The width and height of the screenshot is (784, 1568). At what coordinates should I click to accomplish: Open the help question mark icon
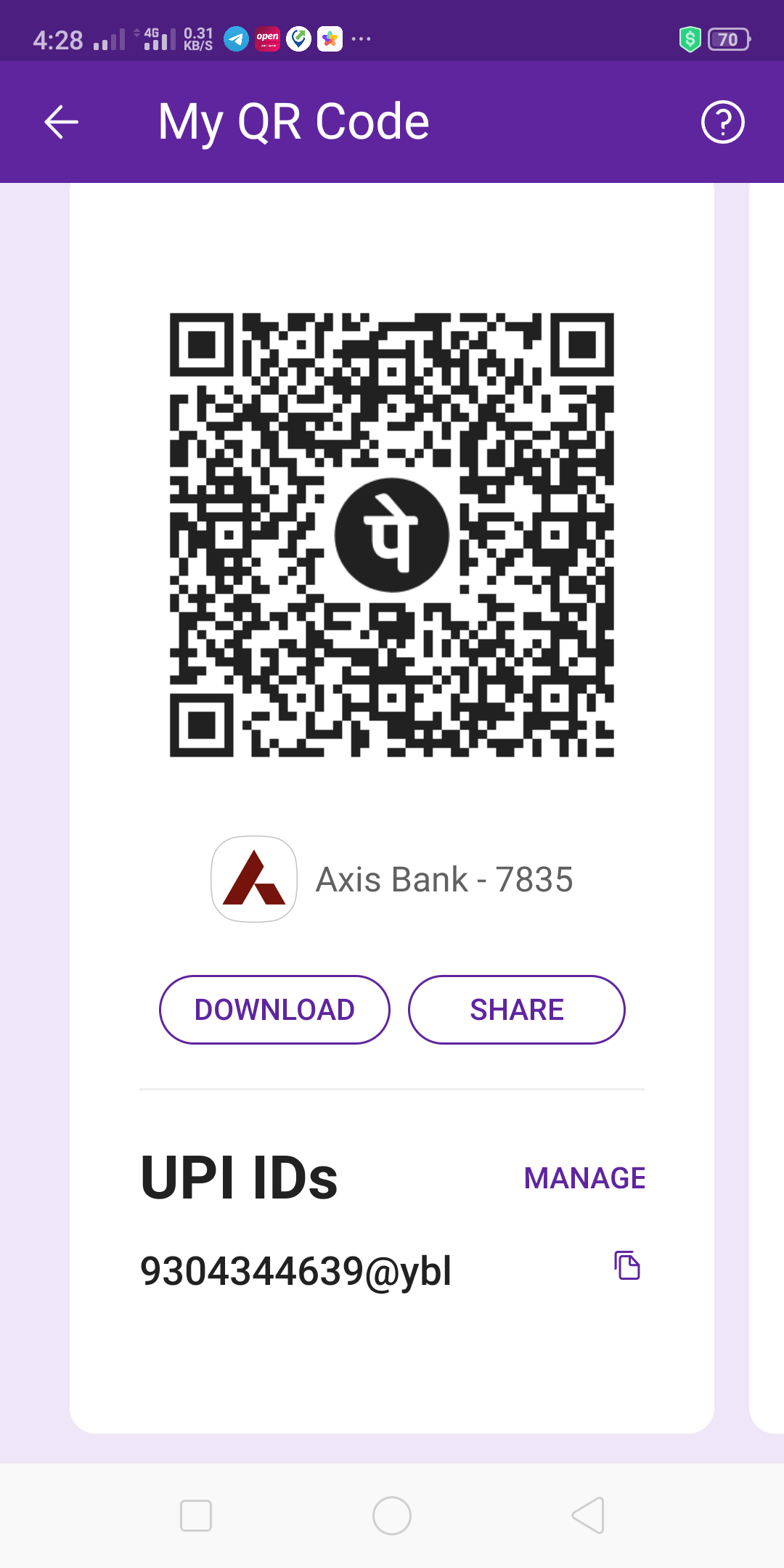click(x=722, y=122)
